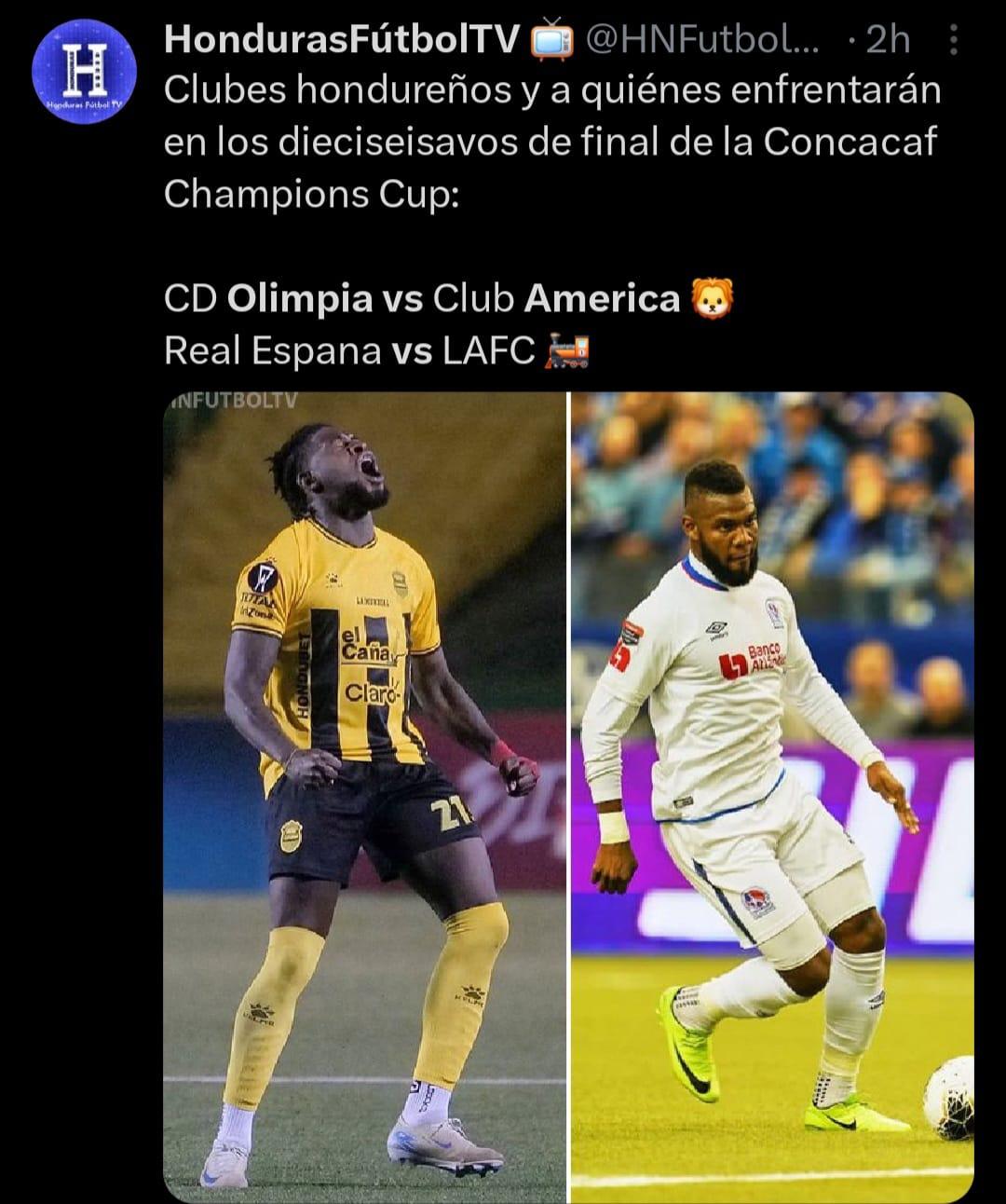Click the HNFUTBOLTV watermark on the left image
1006x1204 pixels.
(233, 401)
